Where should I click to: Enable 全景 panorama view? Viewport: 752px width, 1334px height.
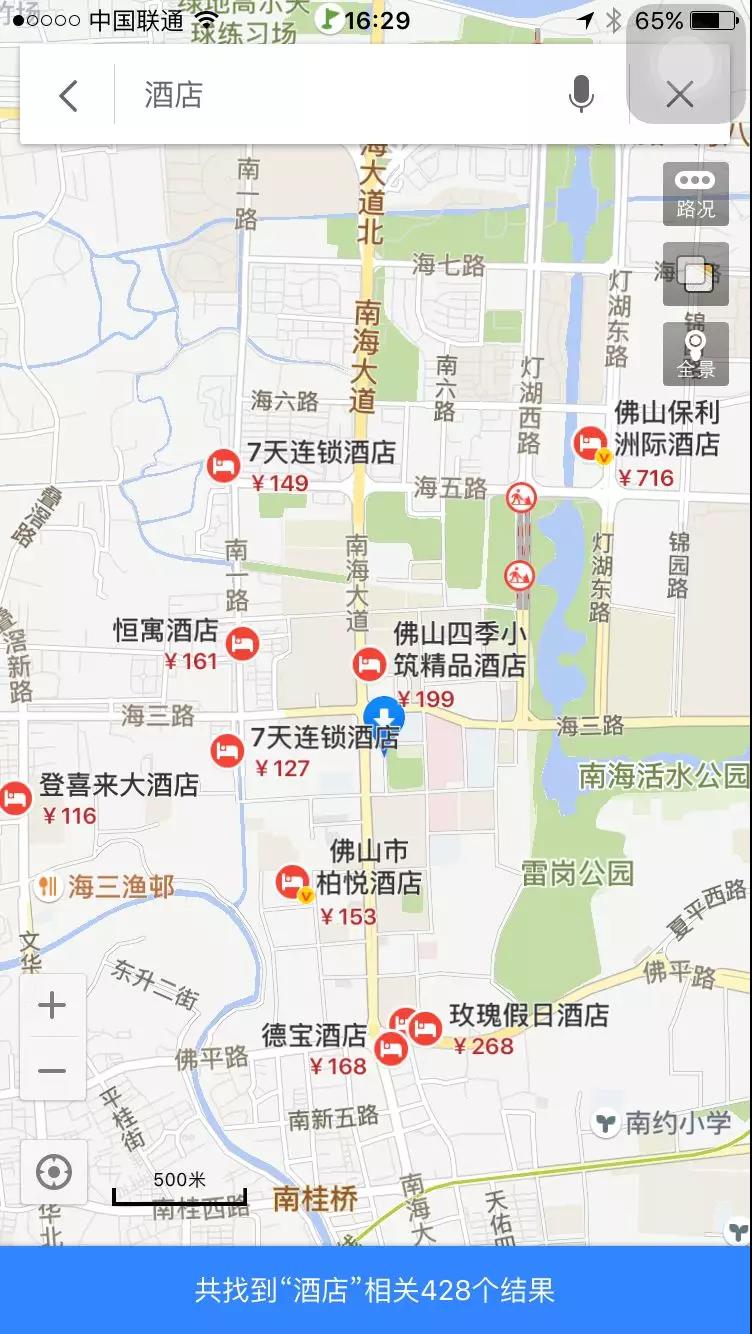[696, 354]
